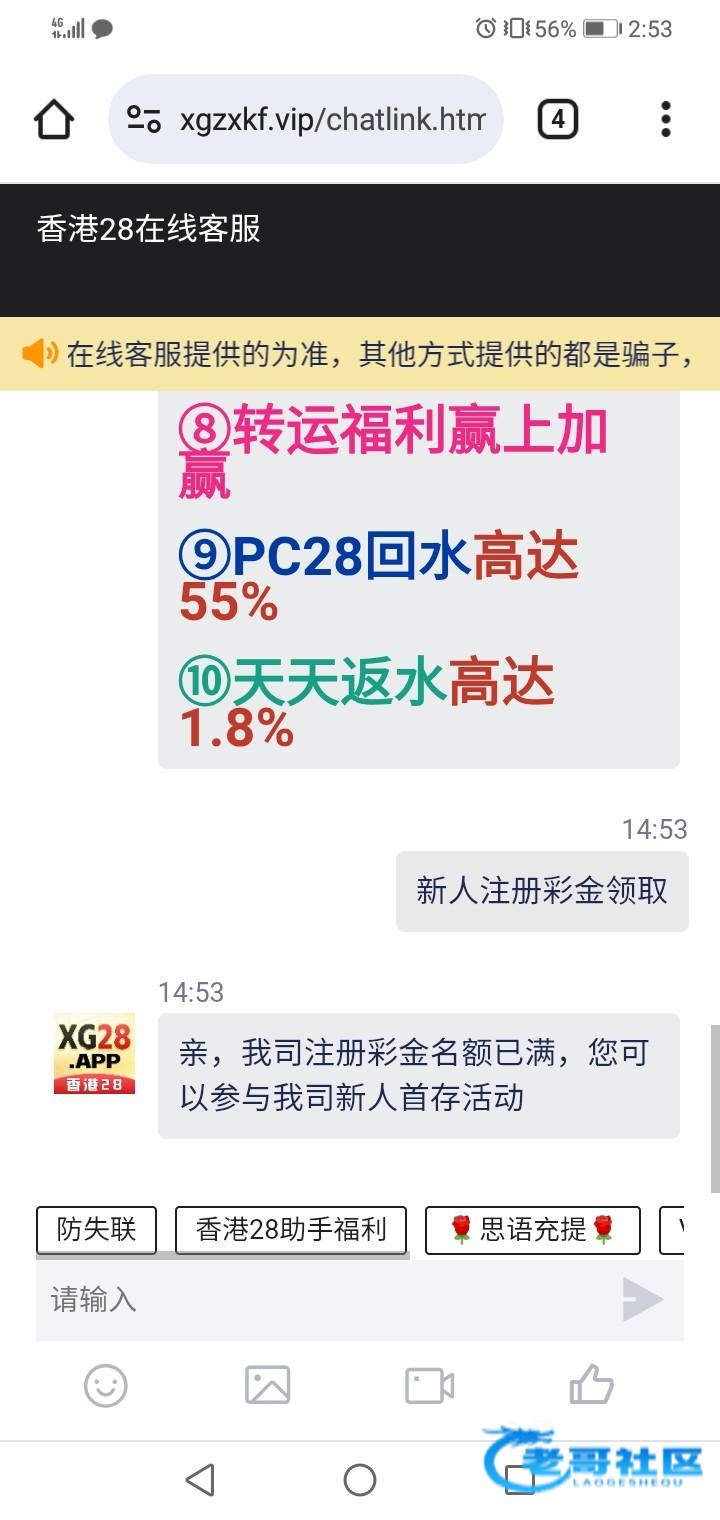Focus the 请输入 message field
720x1520 pixels.
[320, 1299]
